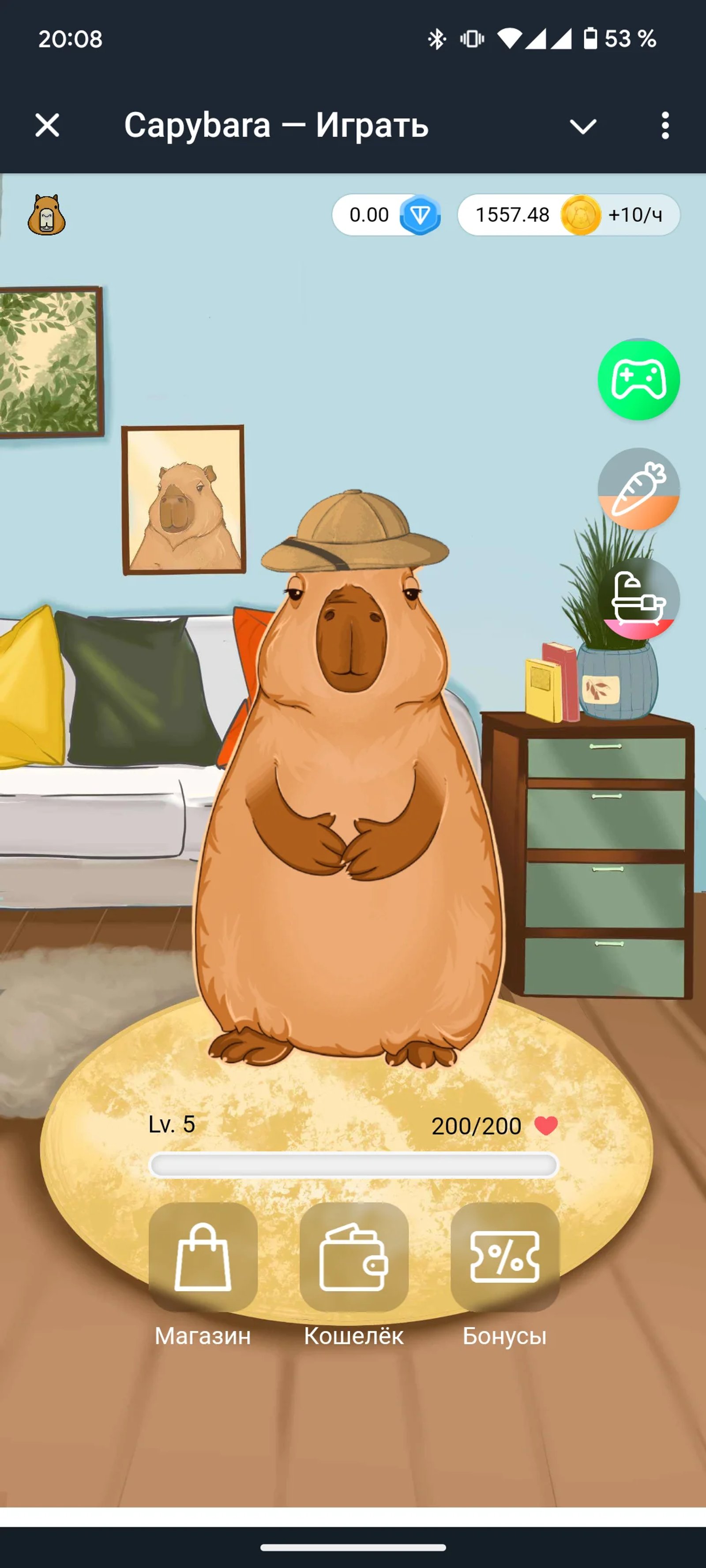Open the Кошелёк wallet icon
This screenshot has height=1568, width=706.
tap(353, 1256)
